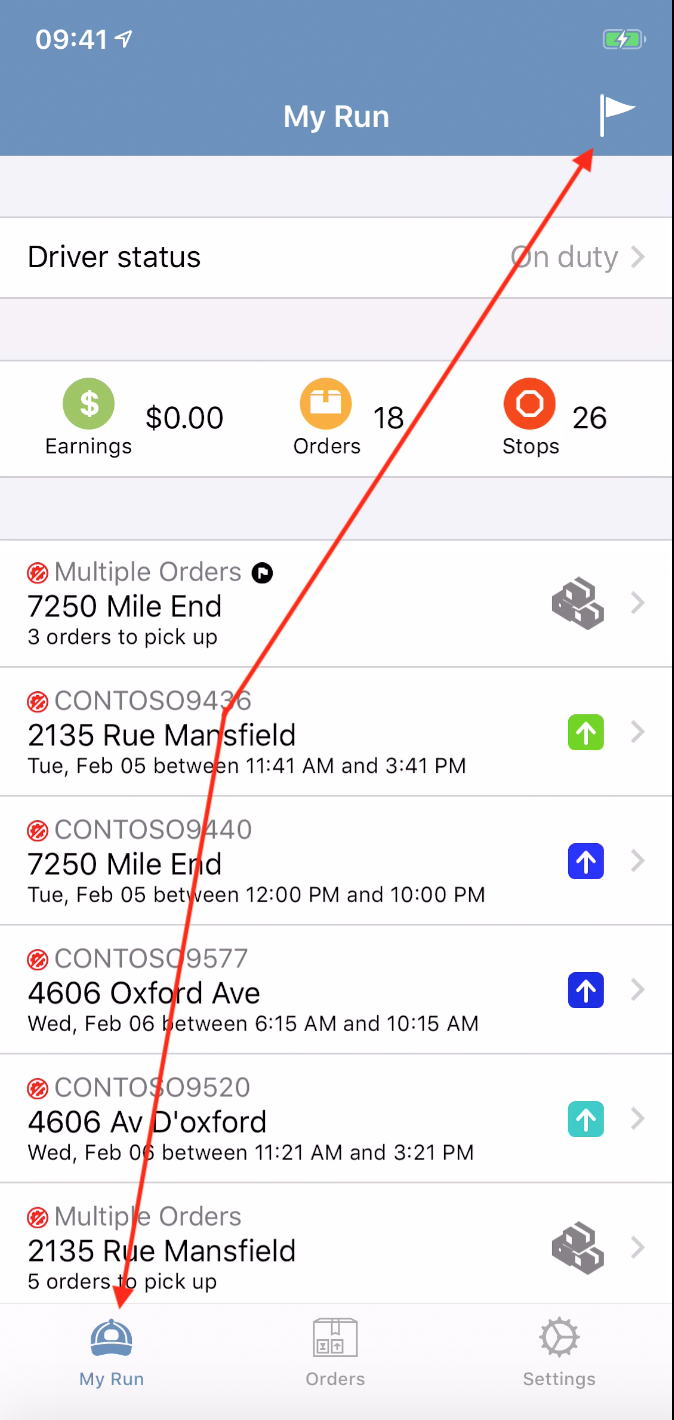
Task: Open the Driver status row
Action: pos(337,257)
